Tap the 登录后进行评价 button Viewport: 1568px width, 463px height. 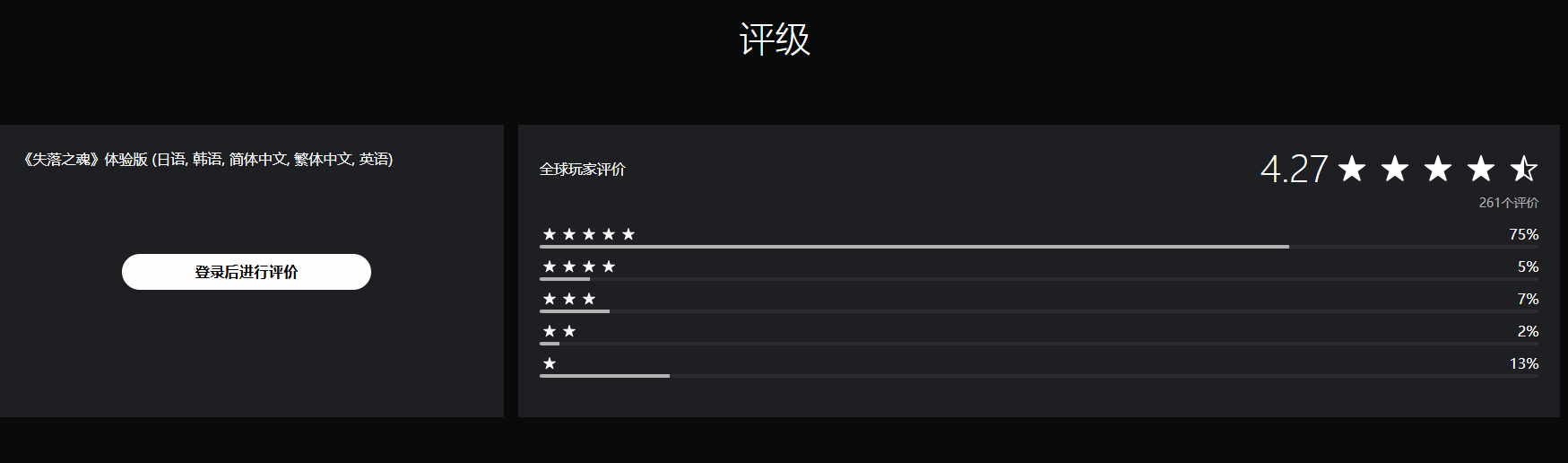coord(247,272)
